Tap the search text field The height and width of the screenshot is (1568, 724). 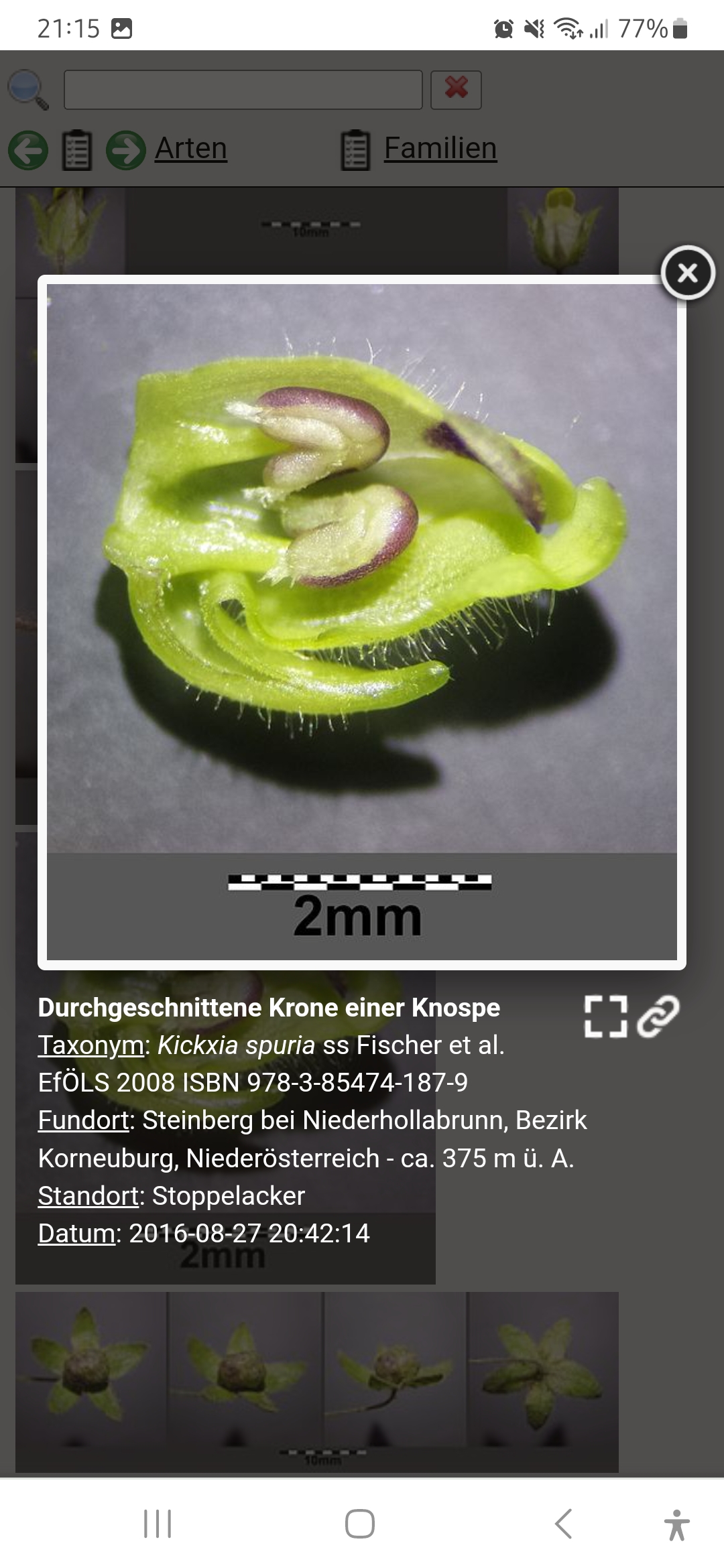pyautogui.click(x=243, y=90)
